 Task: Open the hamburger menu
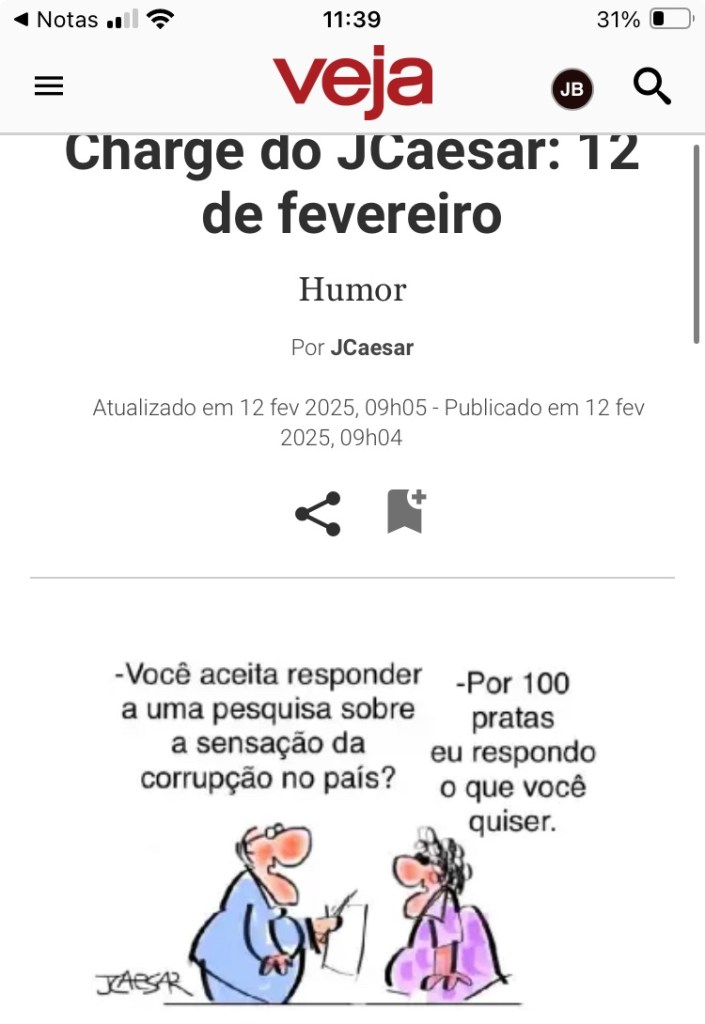(x=48, y=87)
